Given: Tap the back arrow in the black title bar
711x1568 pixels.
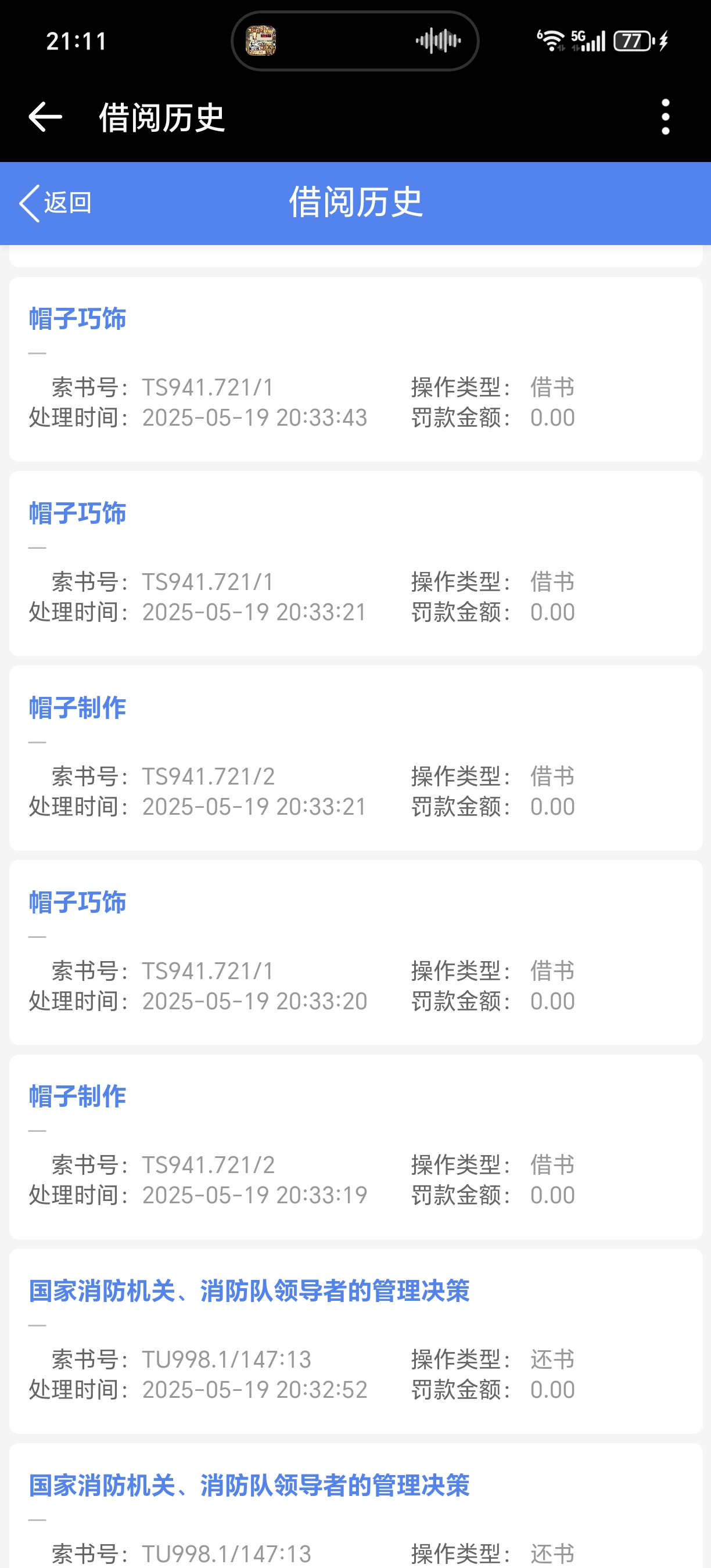Looking at the screenshot, I should click(x=45, y=117).
